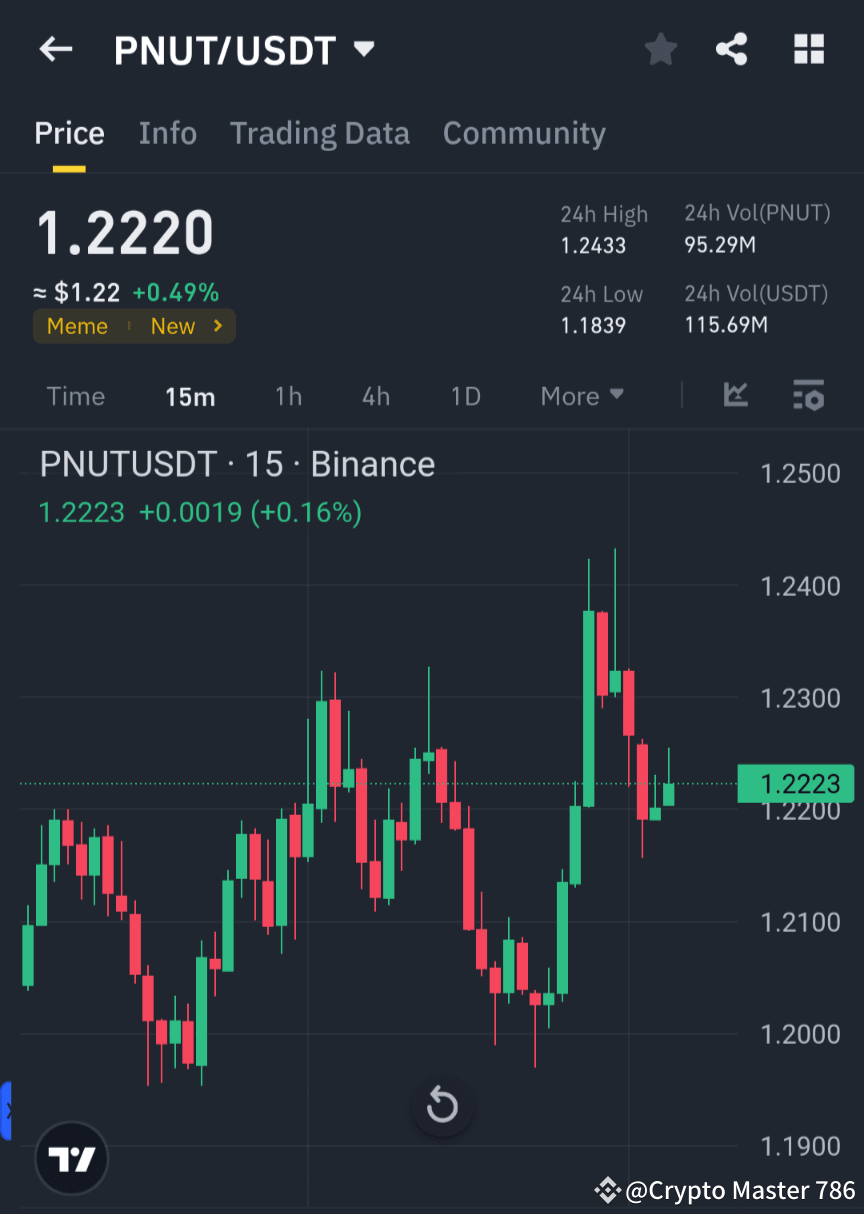Expand the More timeframe dropdown
The width and height of the screenshot is (864, 1214).
pyautogui.click(x=581, y=396)
